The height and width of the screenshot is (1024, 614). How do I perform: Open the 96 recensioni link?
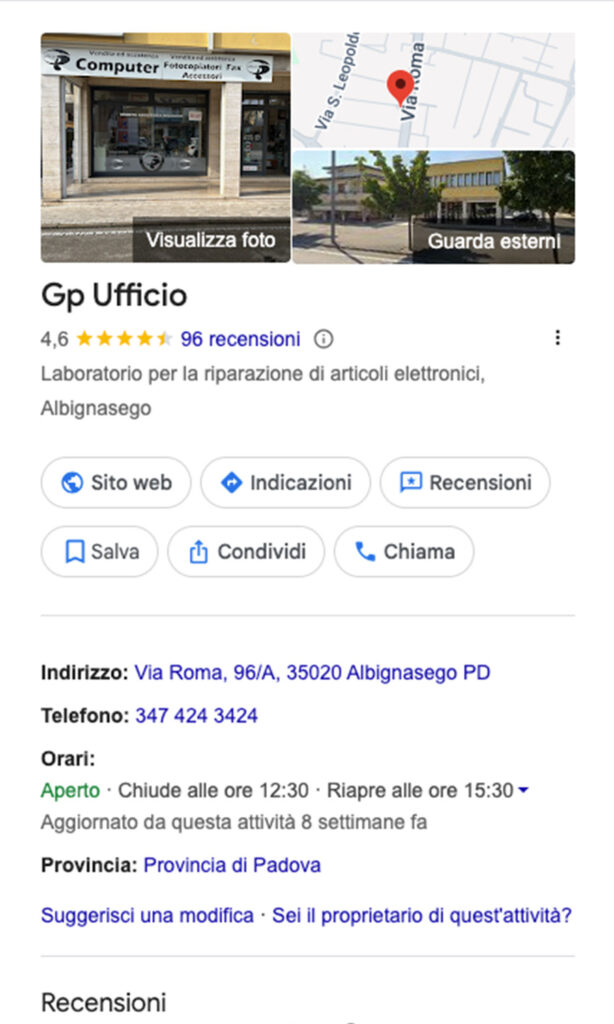tap(240, 339)
